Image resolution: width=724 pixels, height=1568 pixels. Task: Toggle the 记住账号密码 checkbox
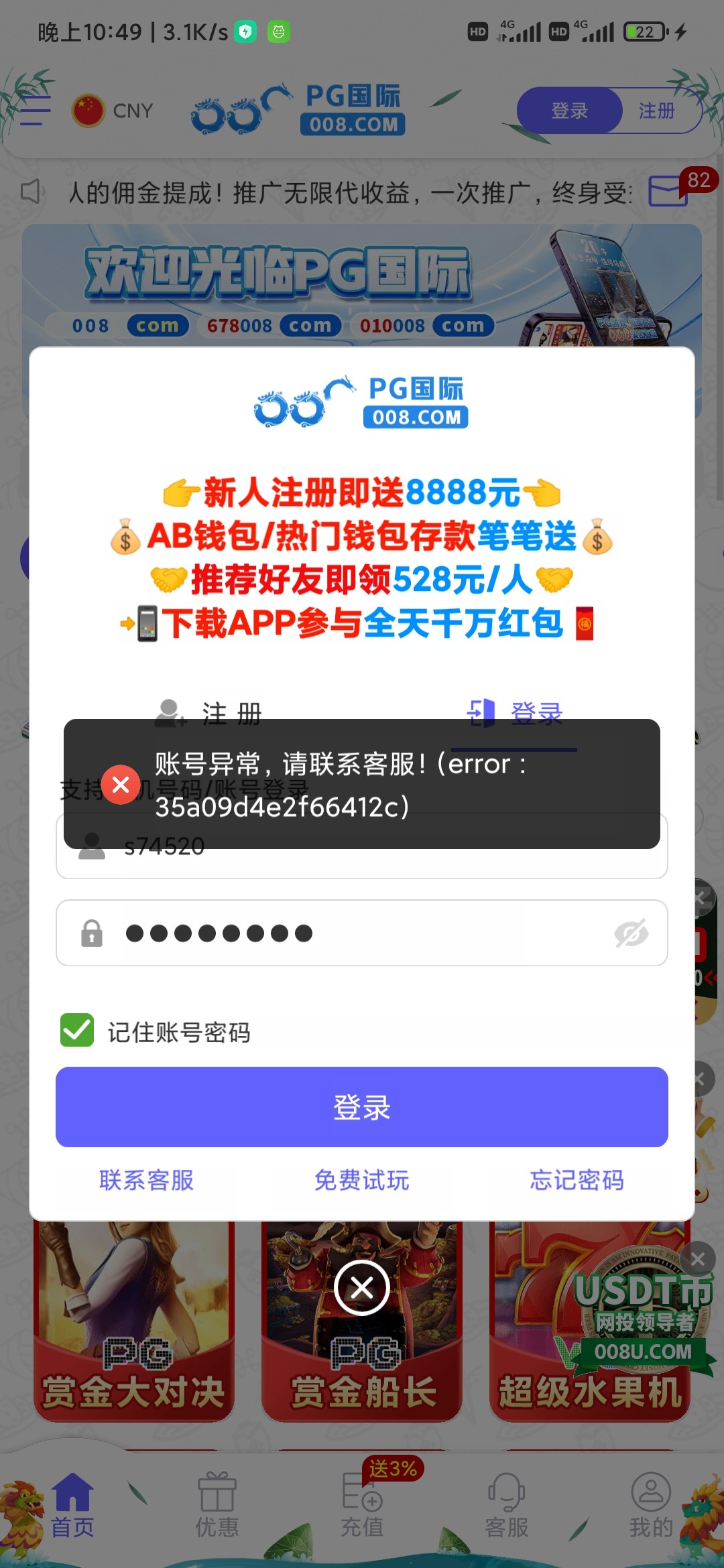click(78, 1031)
